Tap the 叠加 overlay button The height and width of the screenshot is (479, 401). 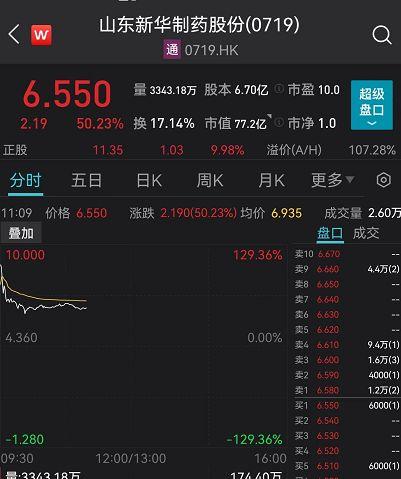click(21, 233)
